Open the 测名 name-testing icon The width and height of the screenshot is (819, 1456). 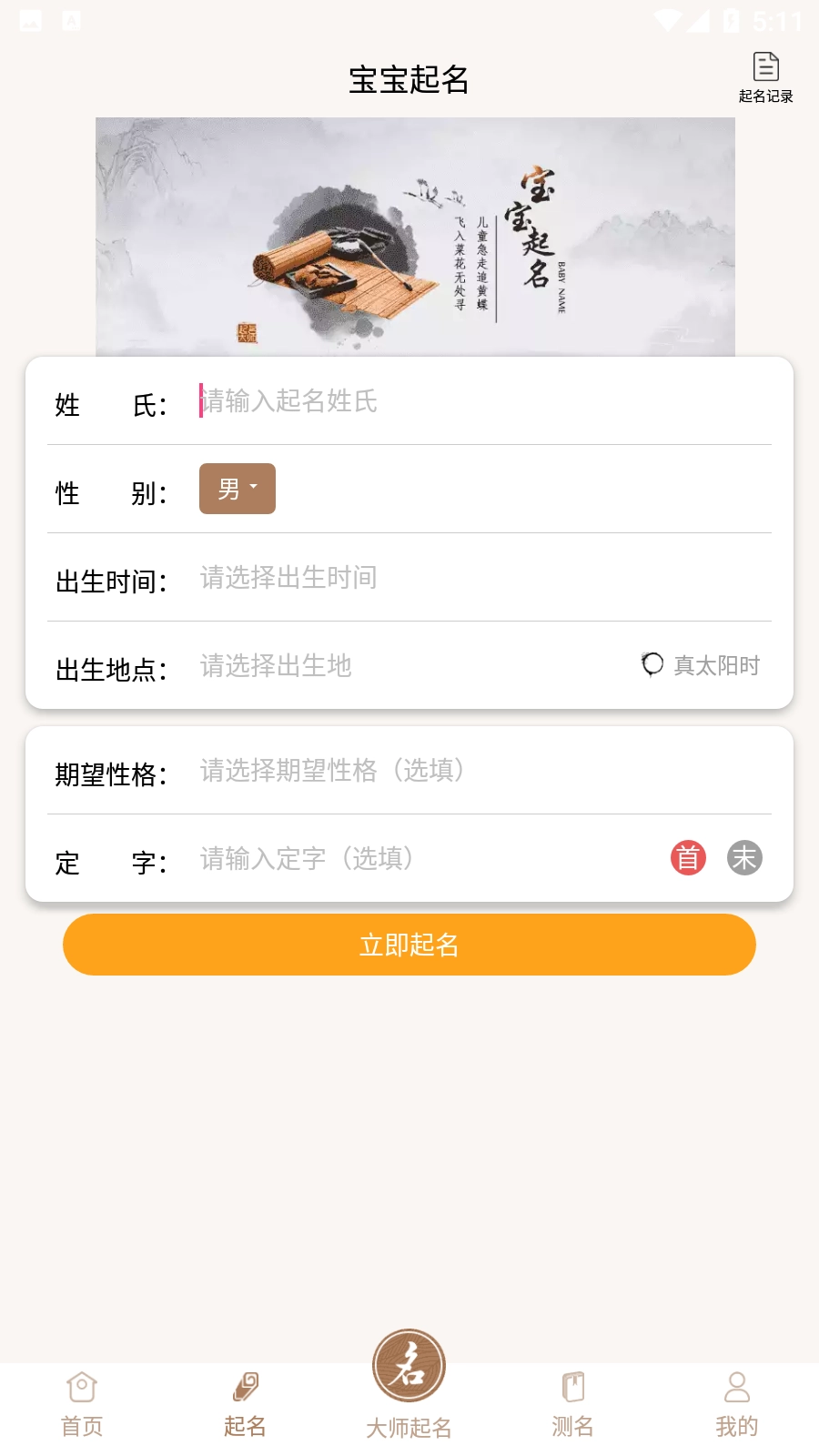point(572,1388)
